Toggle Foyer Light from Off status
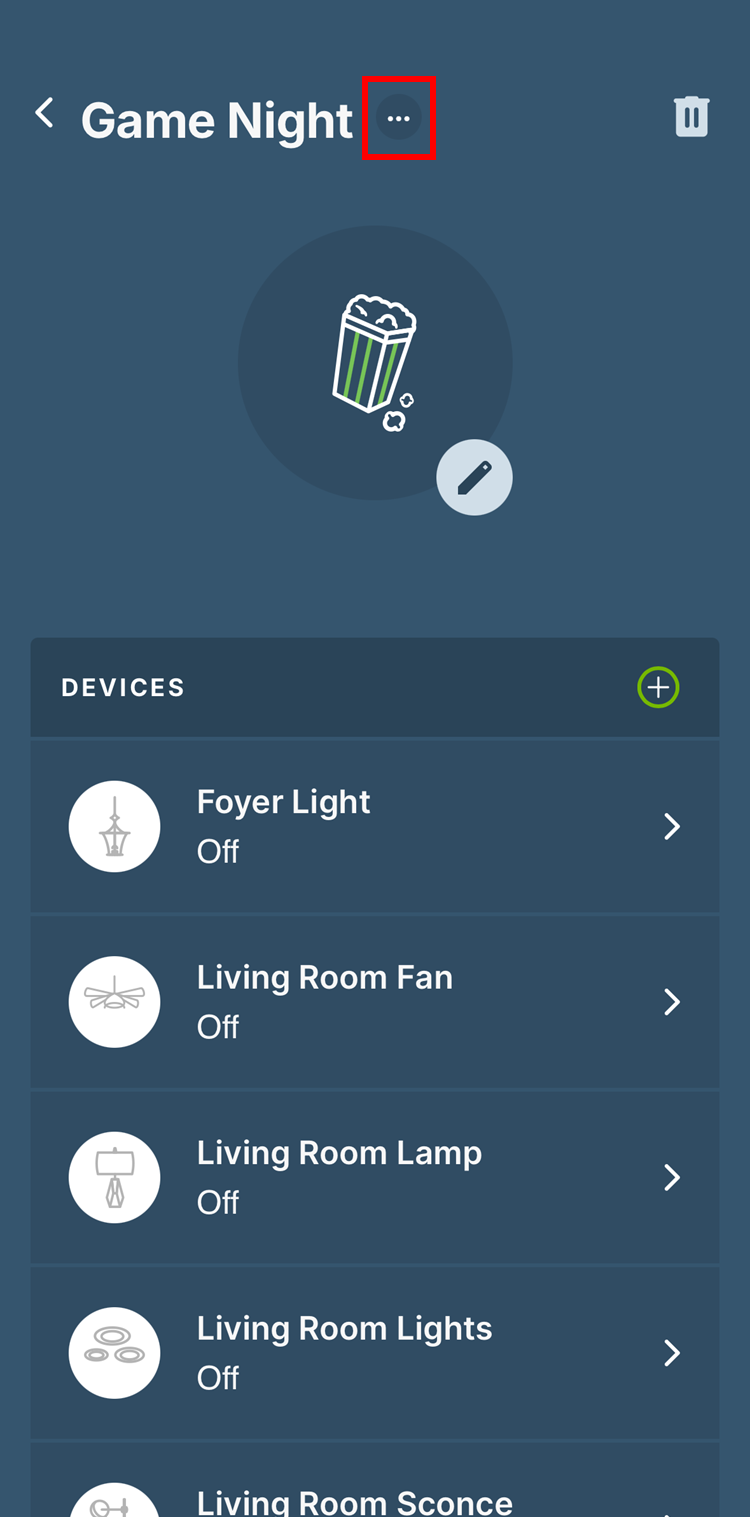Image resolution: width=750 pixels, height=1517 pixels. point(218,851)
